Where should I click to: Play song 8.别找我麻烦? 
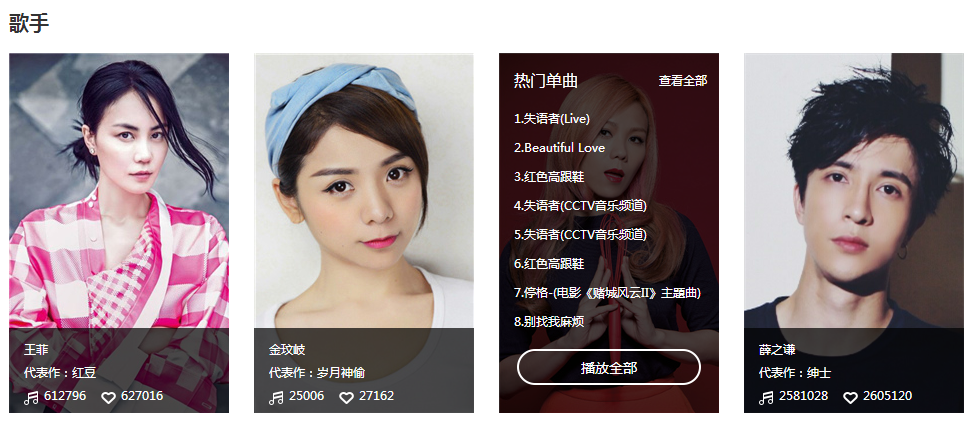pyautogui.click(x=549, y=322)
